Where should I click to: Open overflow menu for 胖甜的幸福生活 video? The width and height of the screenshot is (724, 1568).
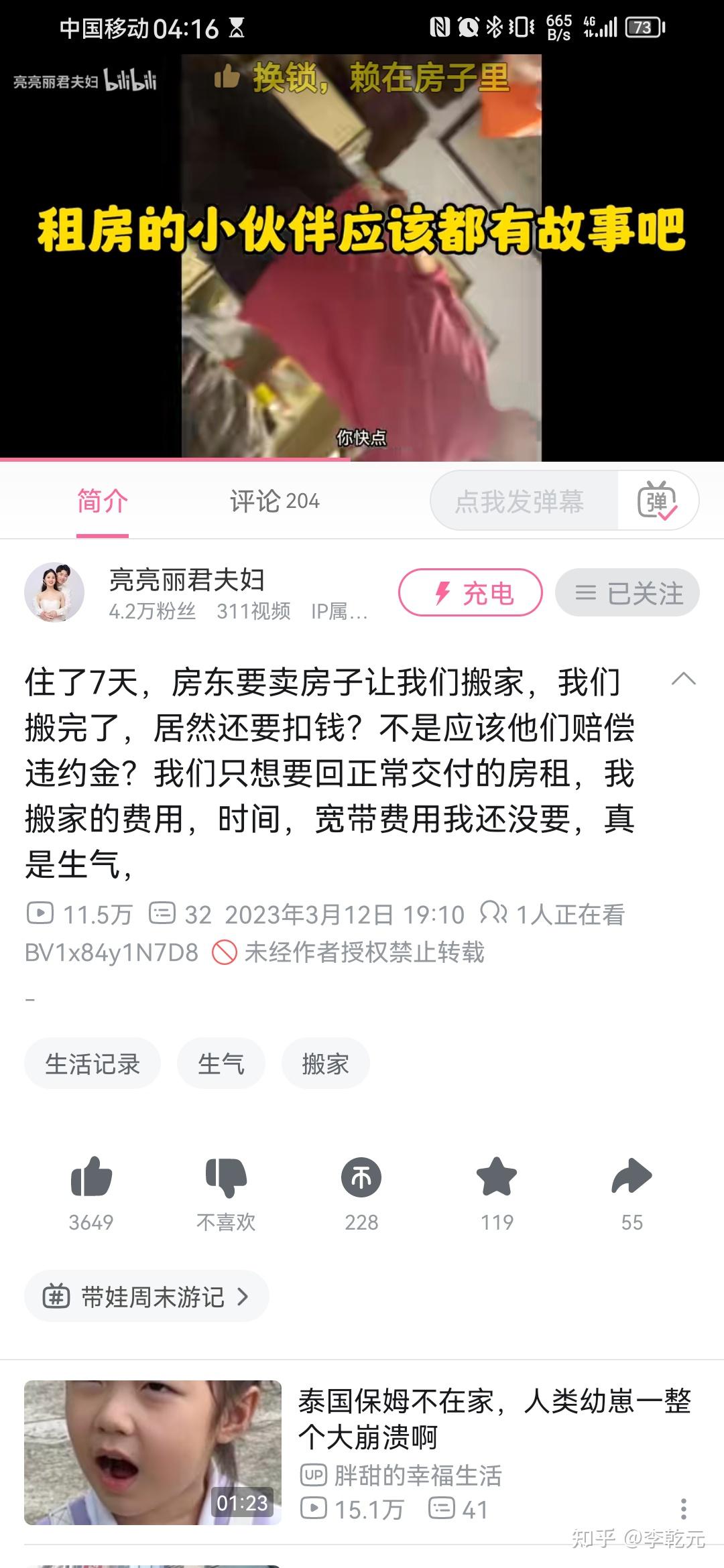pyautogui.click(x=683, y=1509)
